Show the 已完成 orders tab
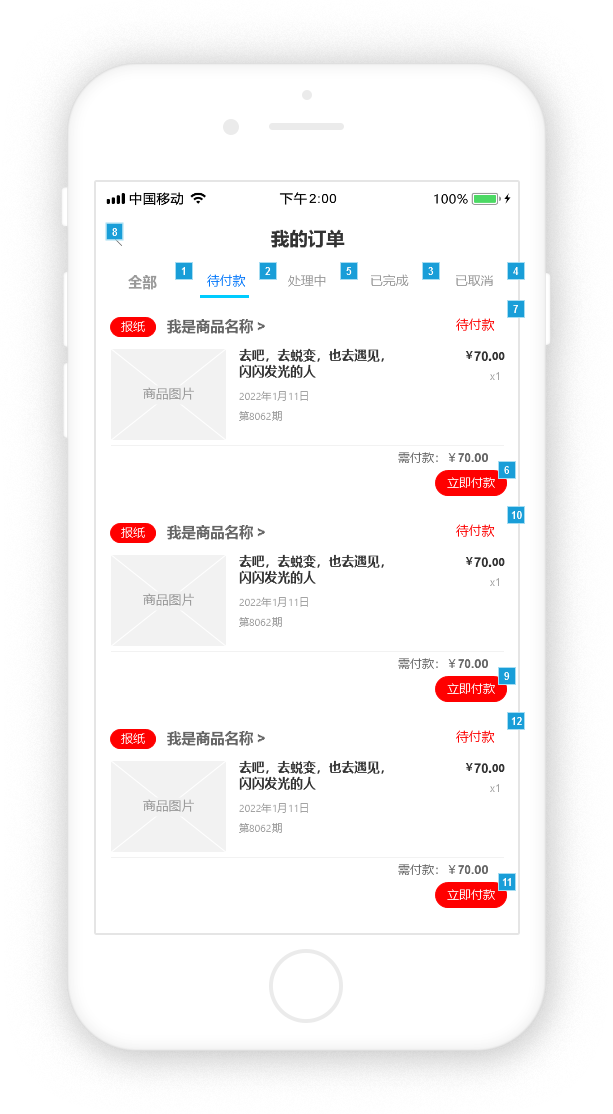 click(x=389, y=281)
